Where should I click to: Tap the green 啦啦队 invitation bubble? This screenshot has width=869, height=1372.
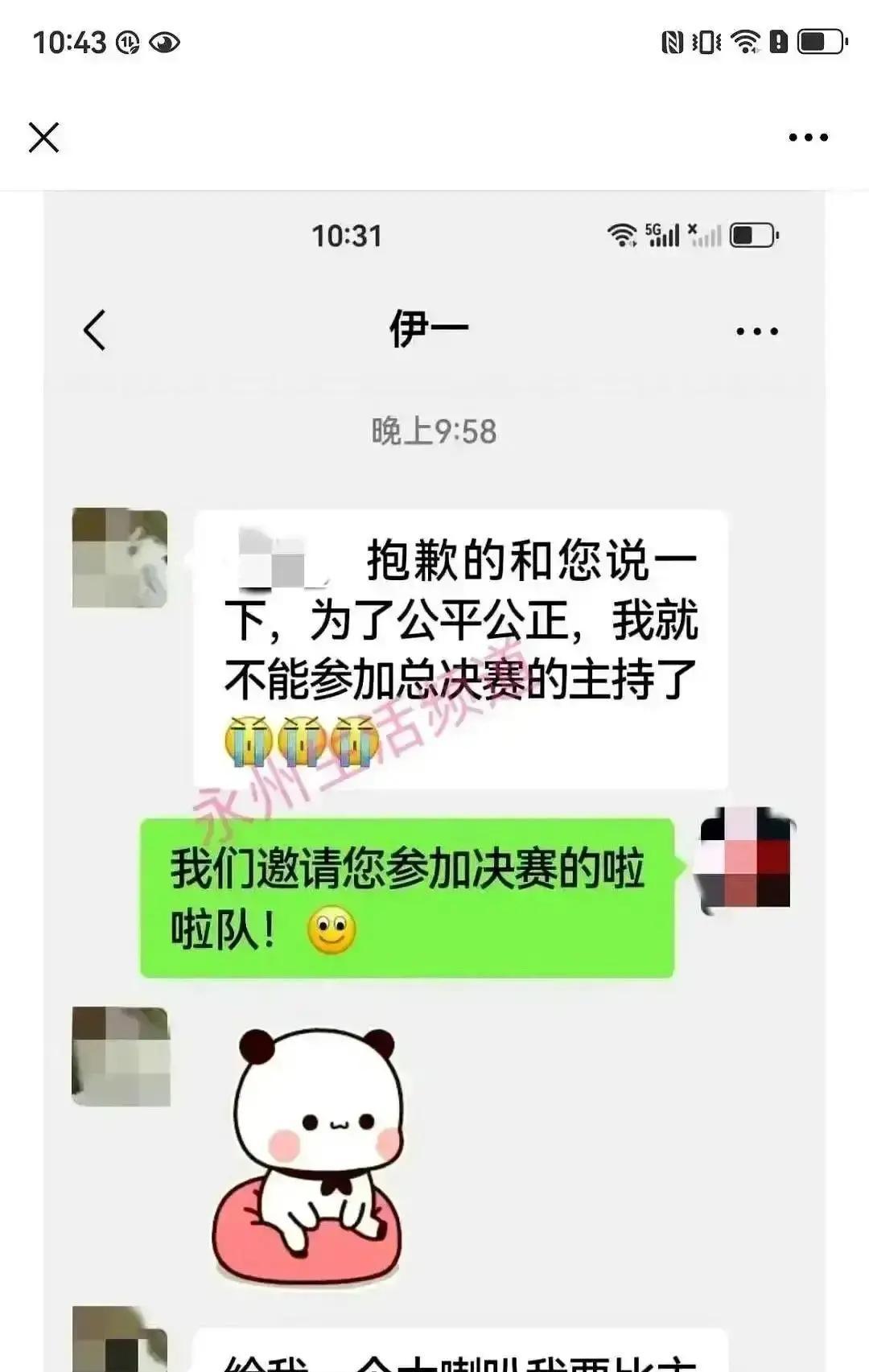(x=402, y=897)
